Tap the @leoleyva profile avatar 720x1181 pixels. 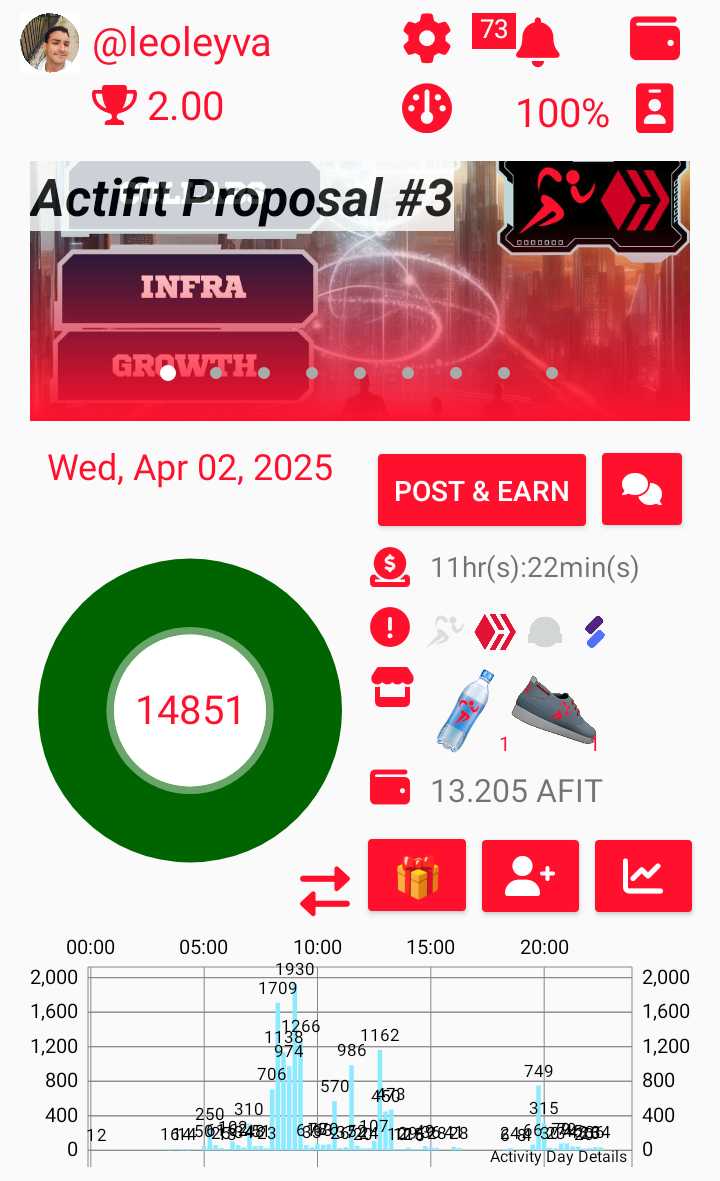(49, 43)
